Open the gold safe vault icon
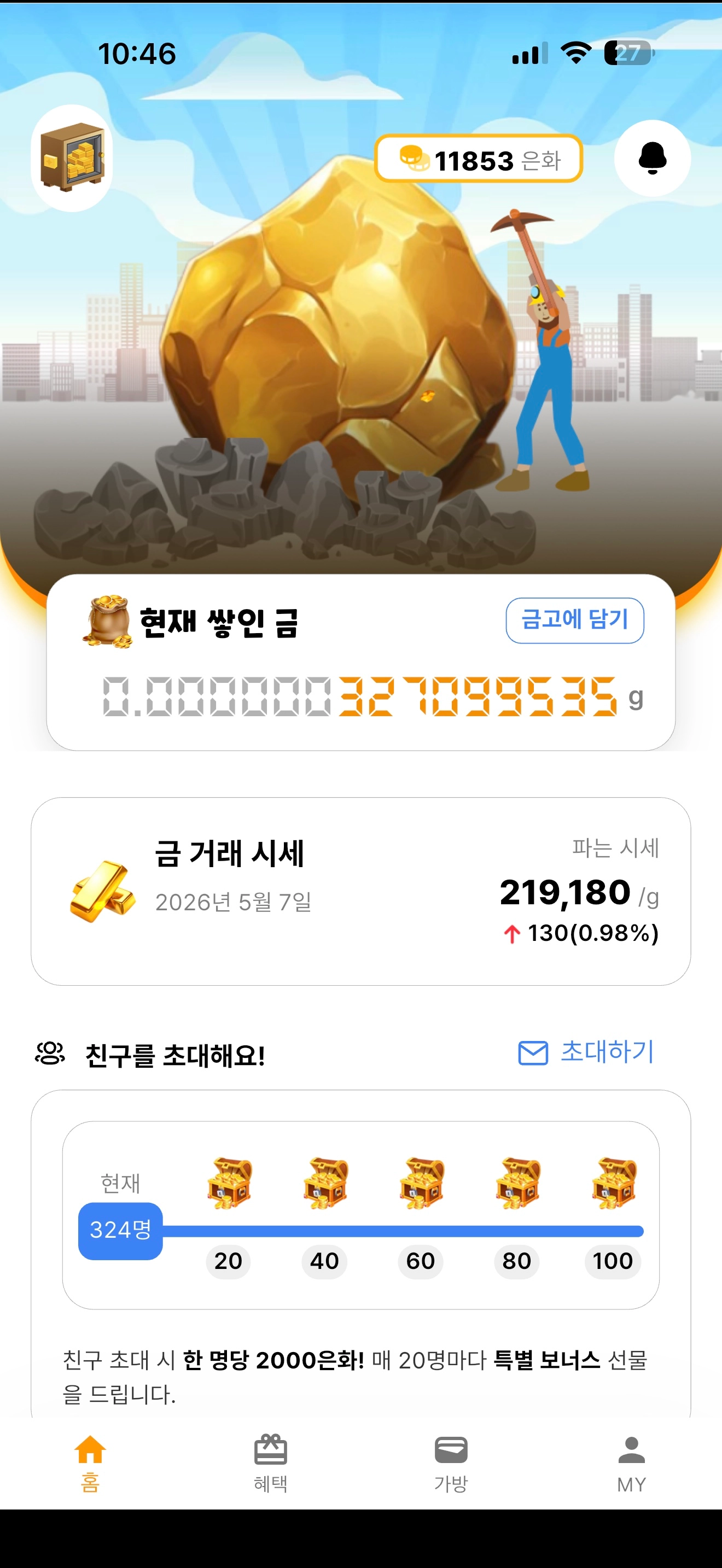The width and height of the screenshot is (722, 1568). click(x=72, y=157)
